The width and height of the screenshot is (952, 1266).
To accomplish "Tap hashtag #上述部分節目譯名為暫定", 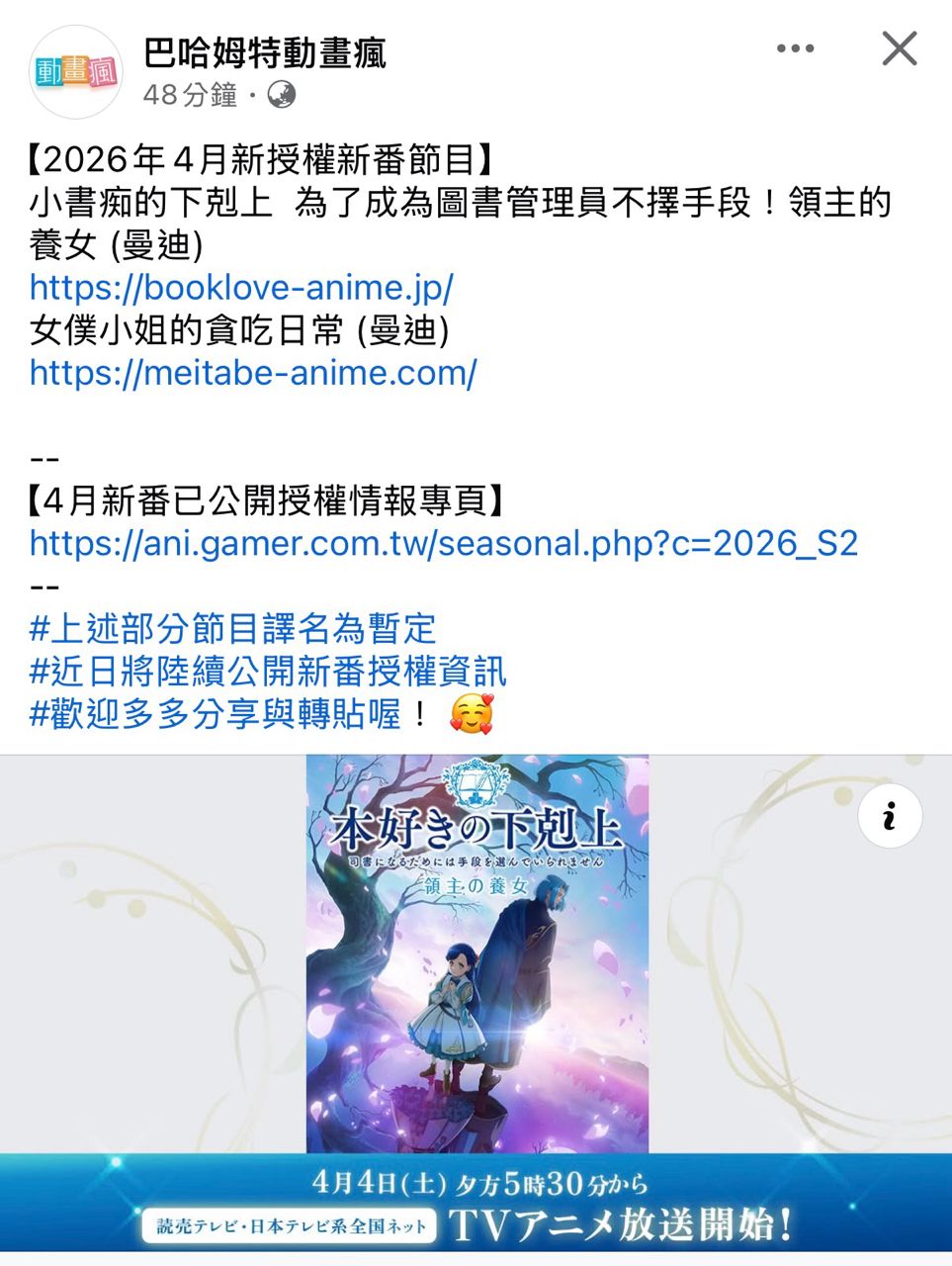I will pos(232,628).
